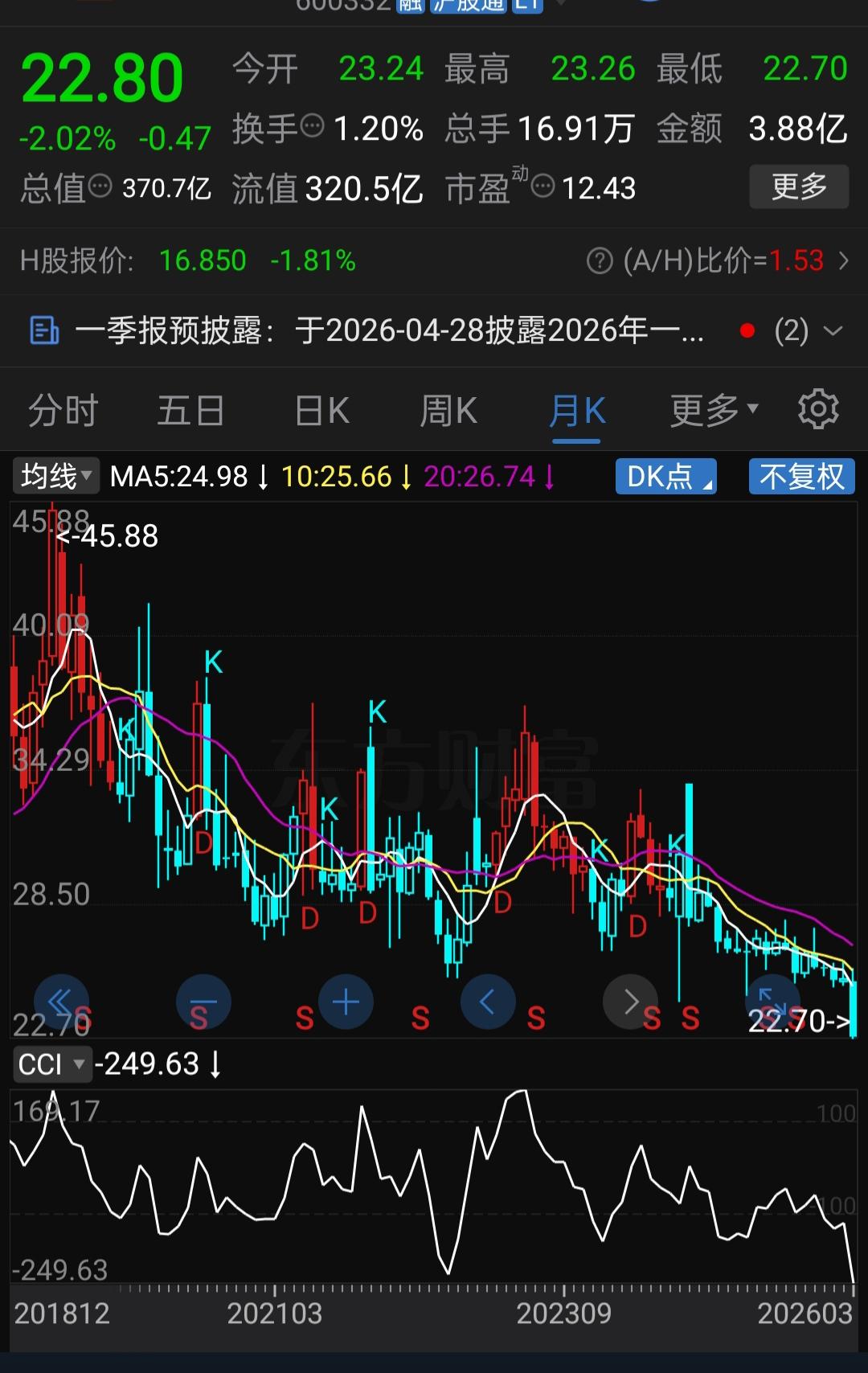Open the 均线 moving average dropdown
This screenshot has height=1373, width=868.
[53, 476]
